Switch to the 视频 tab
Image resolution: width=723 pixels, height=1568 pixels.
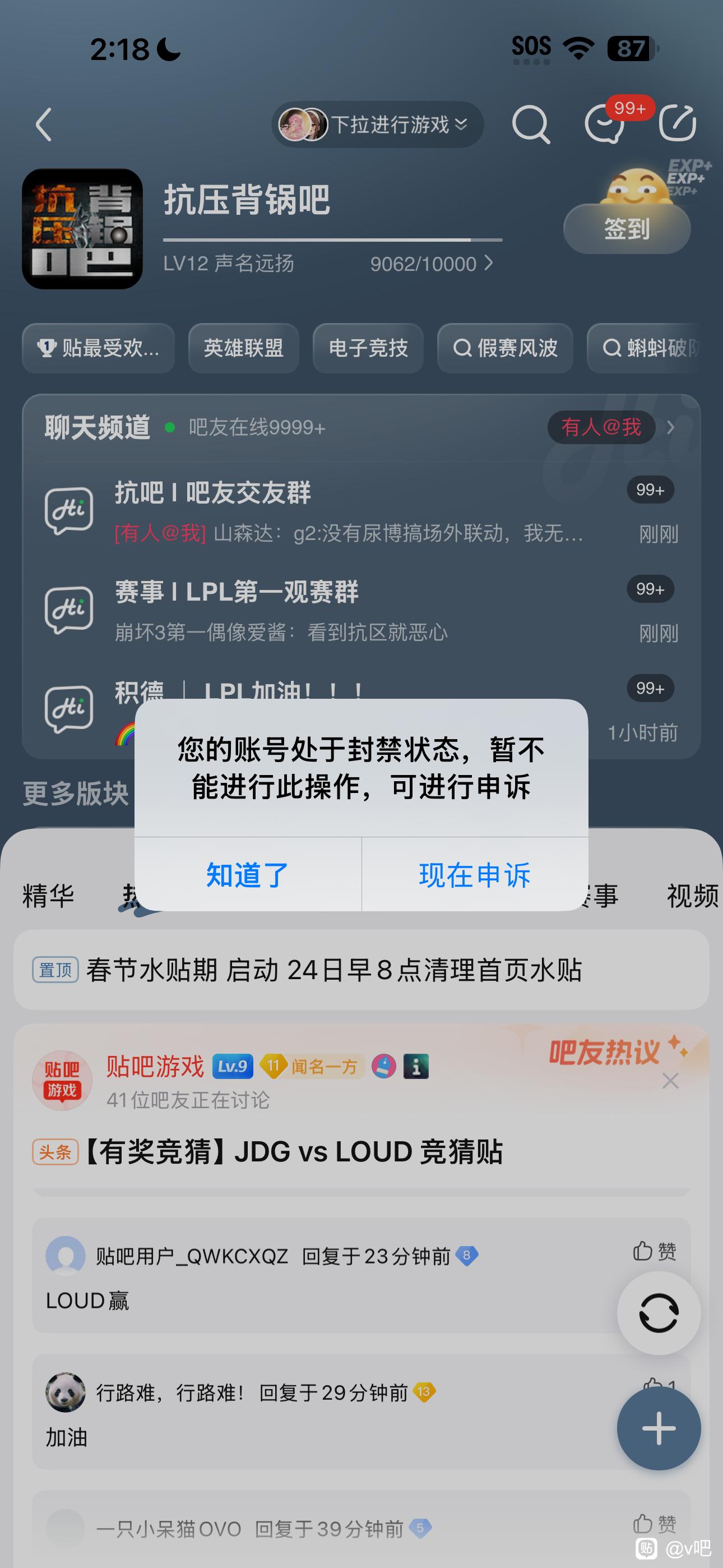[693, 896]
